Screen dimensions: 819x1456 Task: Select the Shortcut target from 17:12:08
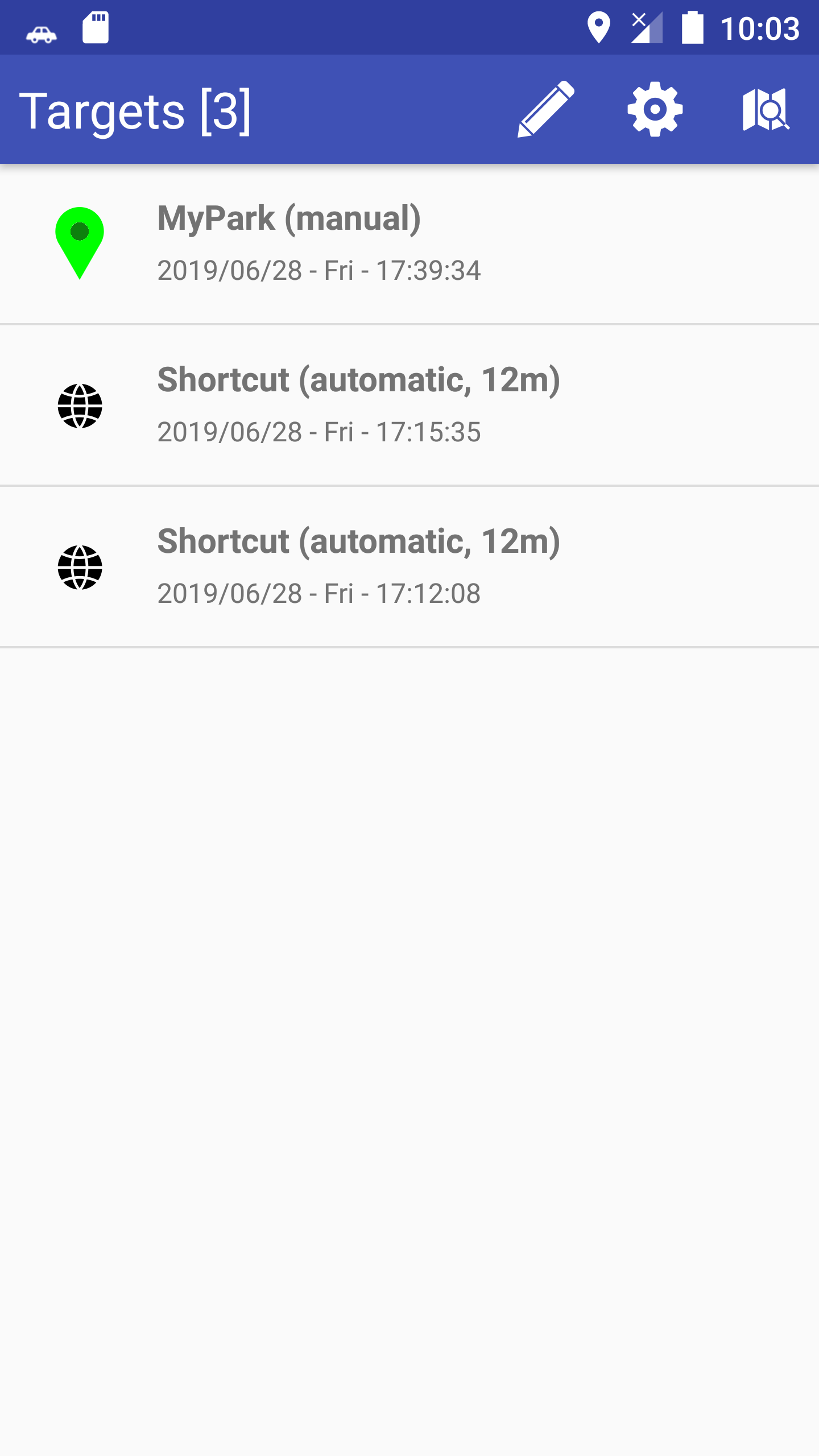click(409, 567)
